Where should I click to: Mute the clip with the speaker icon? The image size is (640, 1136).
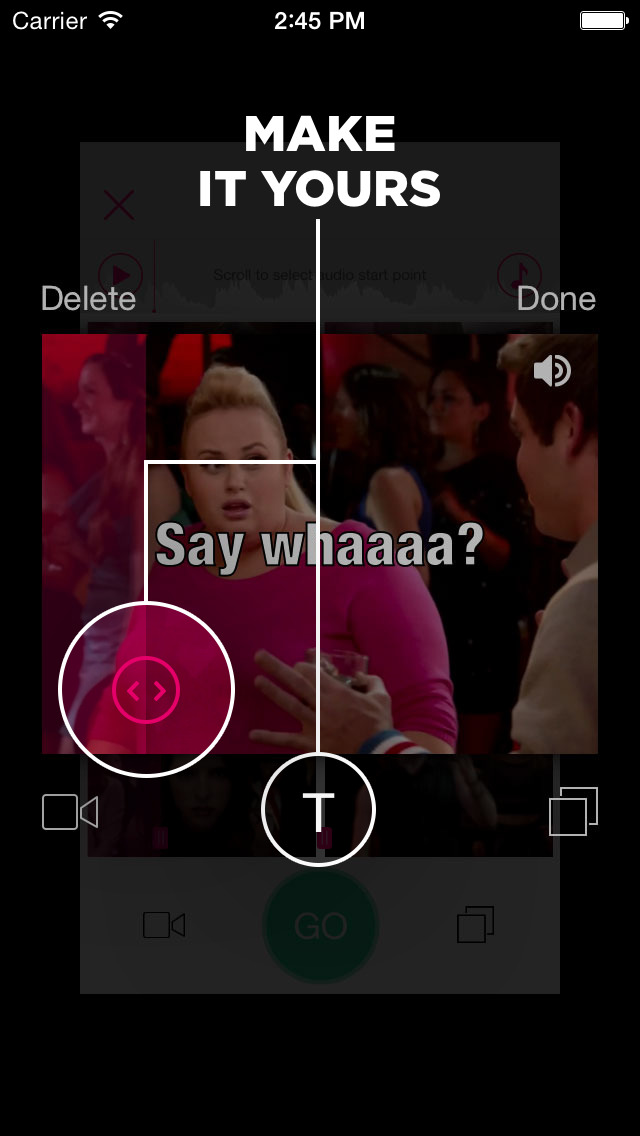(x=551, y=371)
